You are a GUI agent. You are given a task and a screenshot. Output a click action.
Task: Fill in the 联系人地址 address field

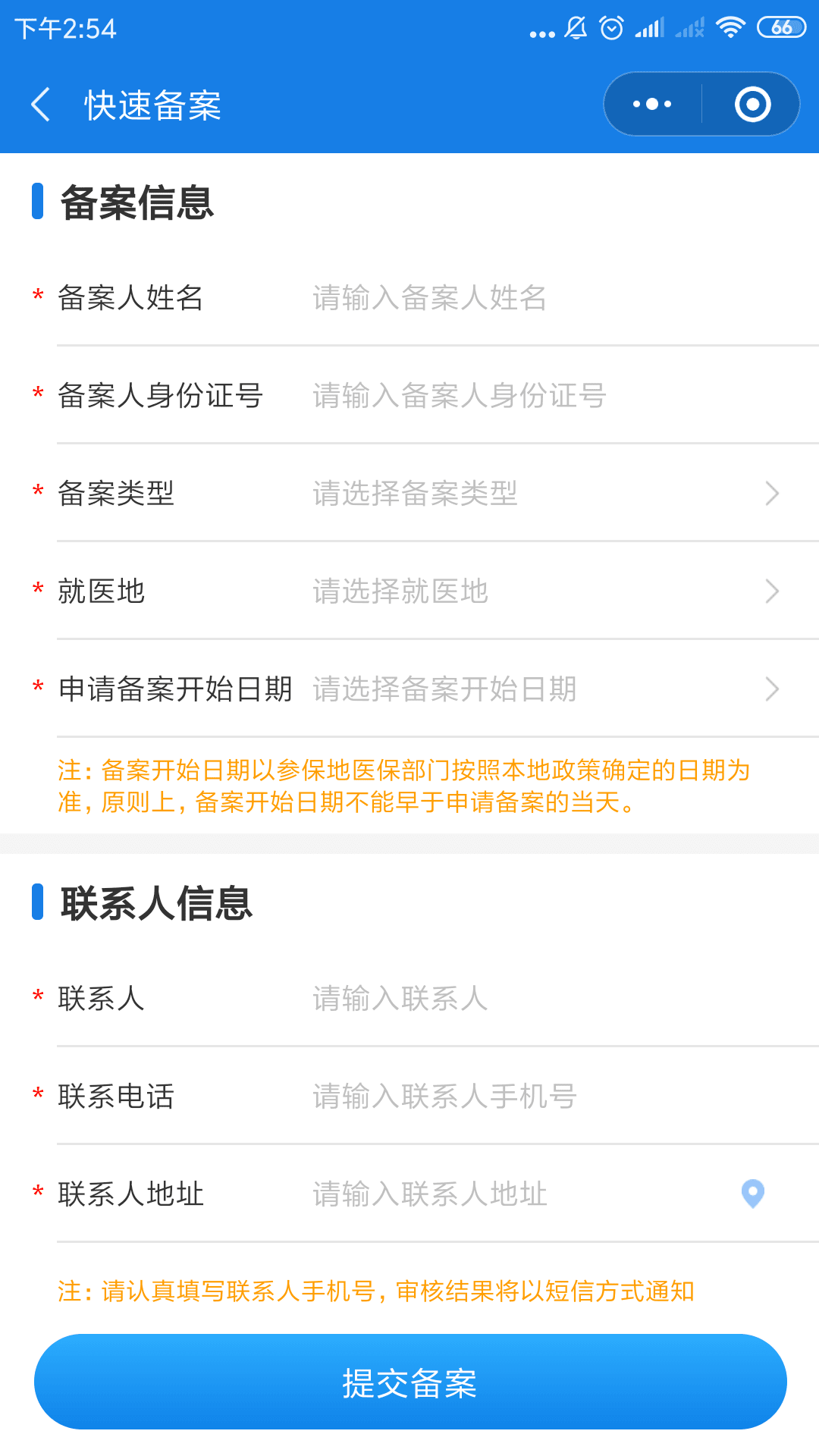[516, 1194]
